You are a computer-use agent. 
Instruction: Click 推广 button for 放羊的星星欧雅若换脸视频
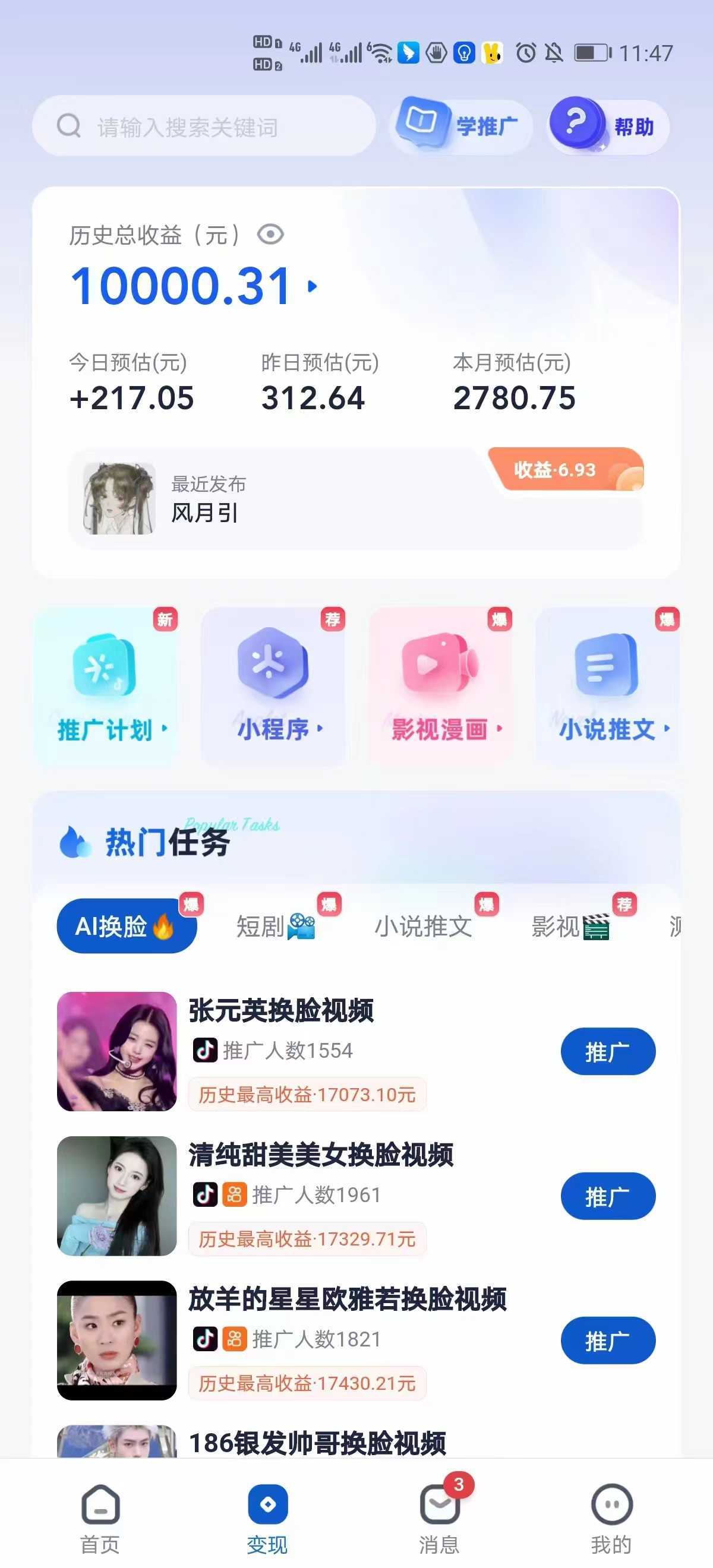coord(608,1341)
